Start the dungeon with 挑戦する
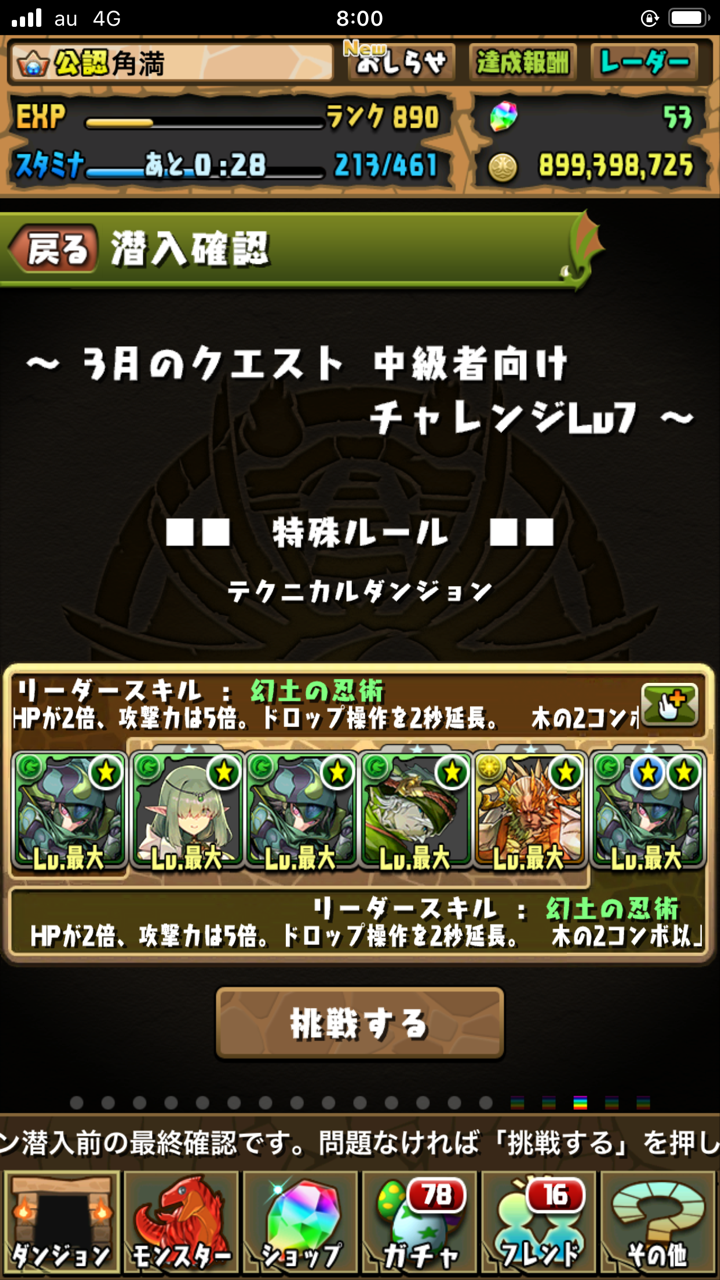Image resolution: width=720 pixels, height=1280 pixels. pos(359,1023)
